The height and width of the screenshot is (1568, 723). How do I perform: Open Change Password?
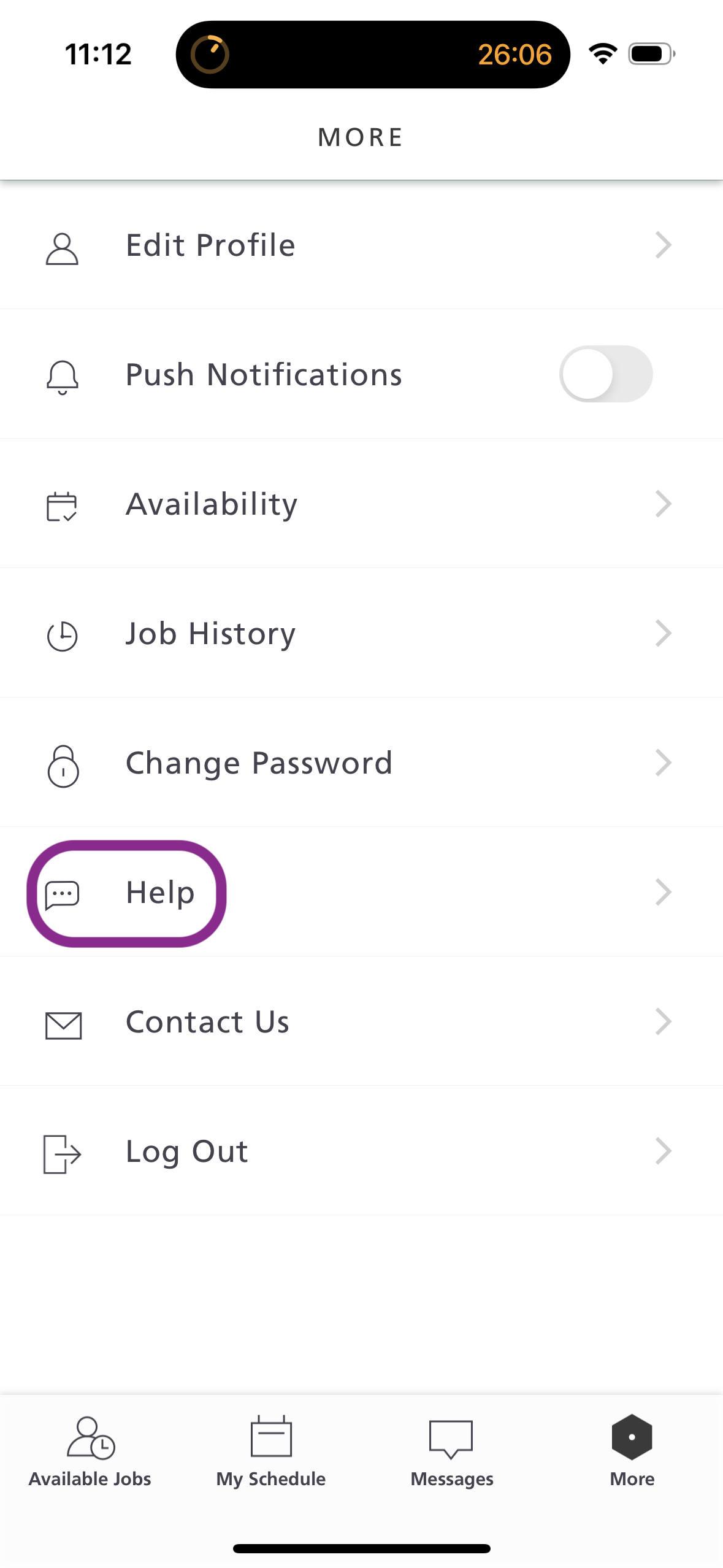coord(361,763)
